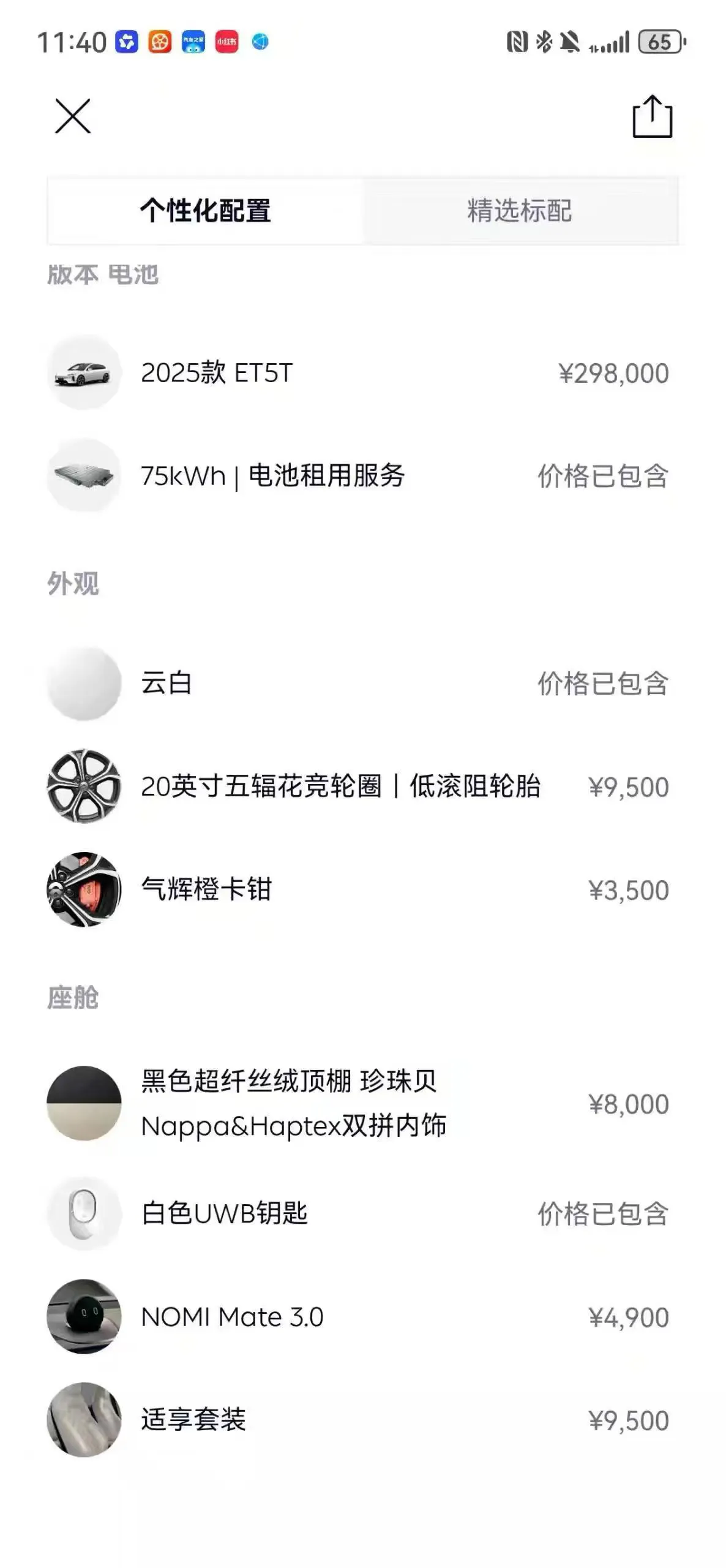Switch to the 精选标配 tab
Viewport: 726px width, 1568px height.
coord(520,211)
